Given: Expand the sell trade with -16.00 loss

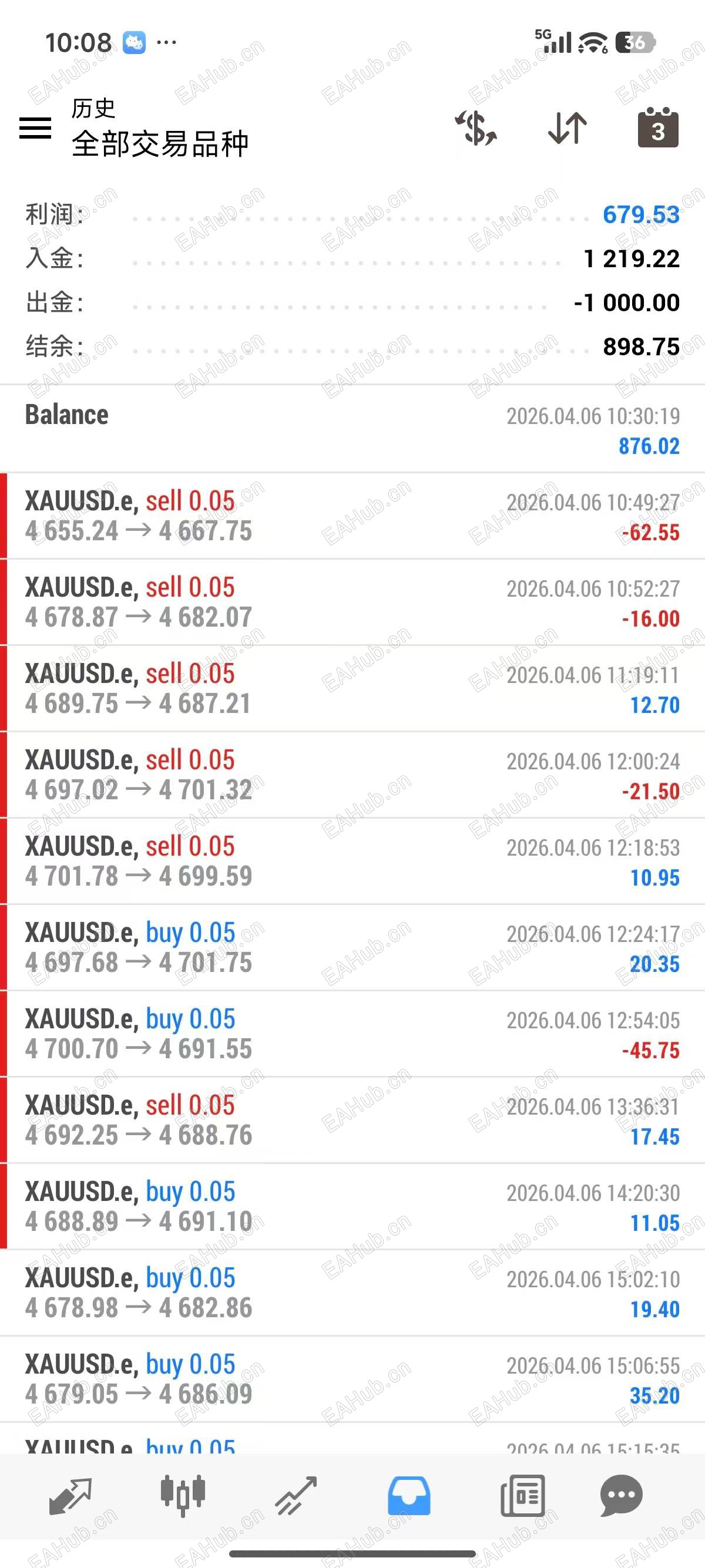Looking at the screenshot, I should pos(352,603).
